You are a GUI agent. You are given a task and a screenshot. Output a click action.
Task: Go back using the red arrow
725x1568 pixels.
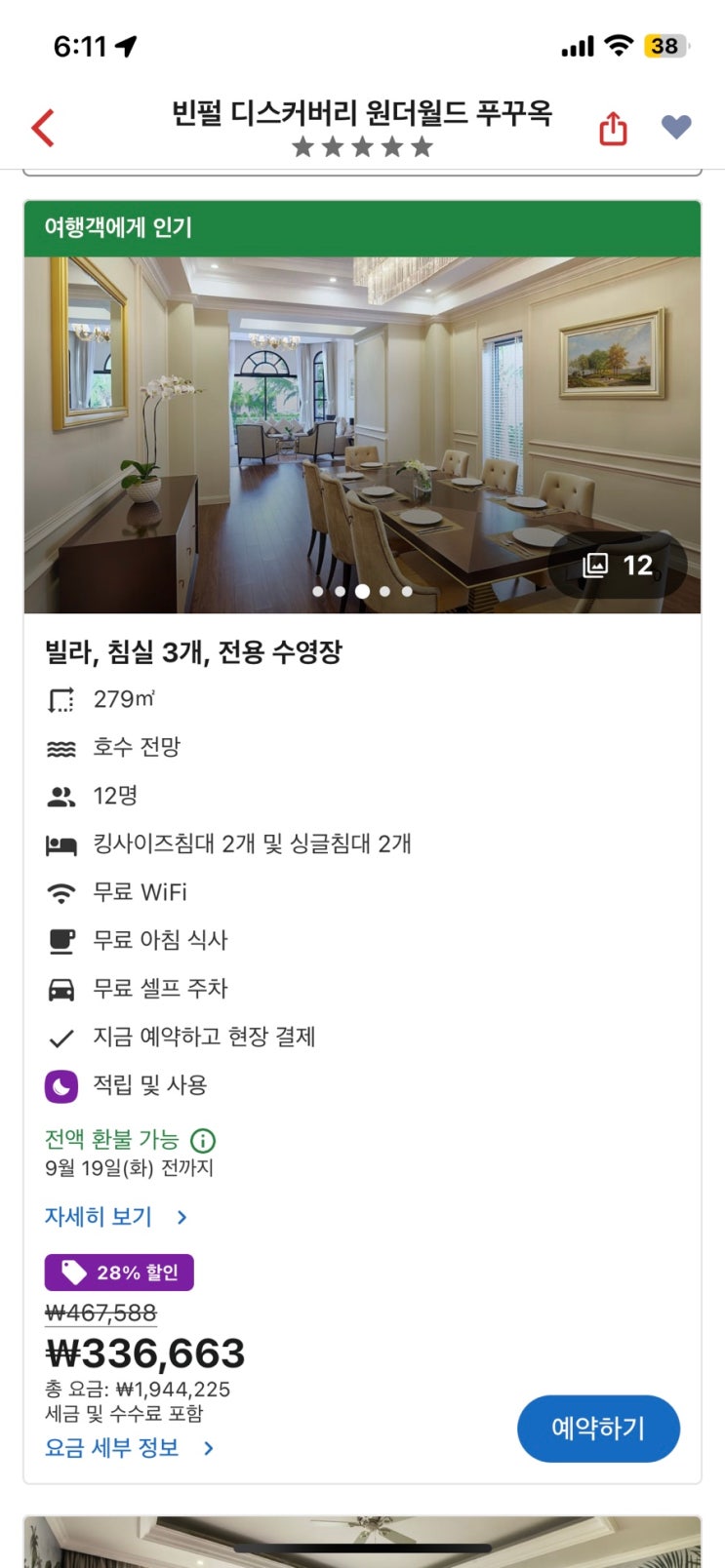[43, 128]
